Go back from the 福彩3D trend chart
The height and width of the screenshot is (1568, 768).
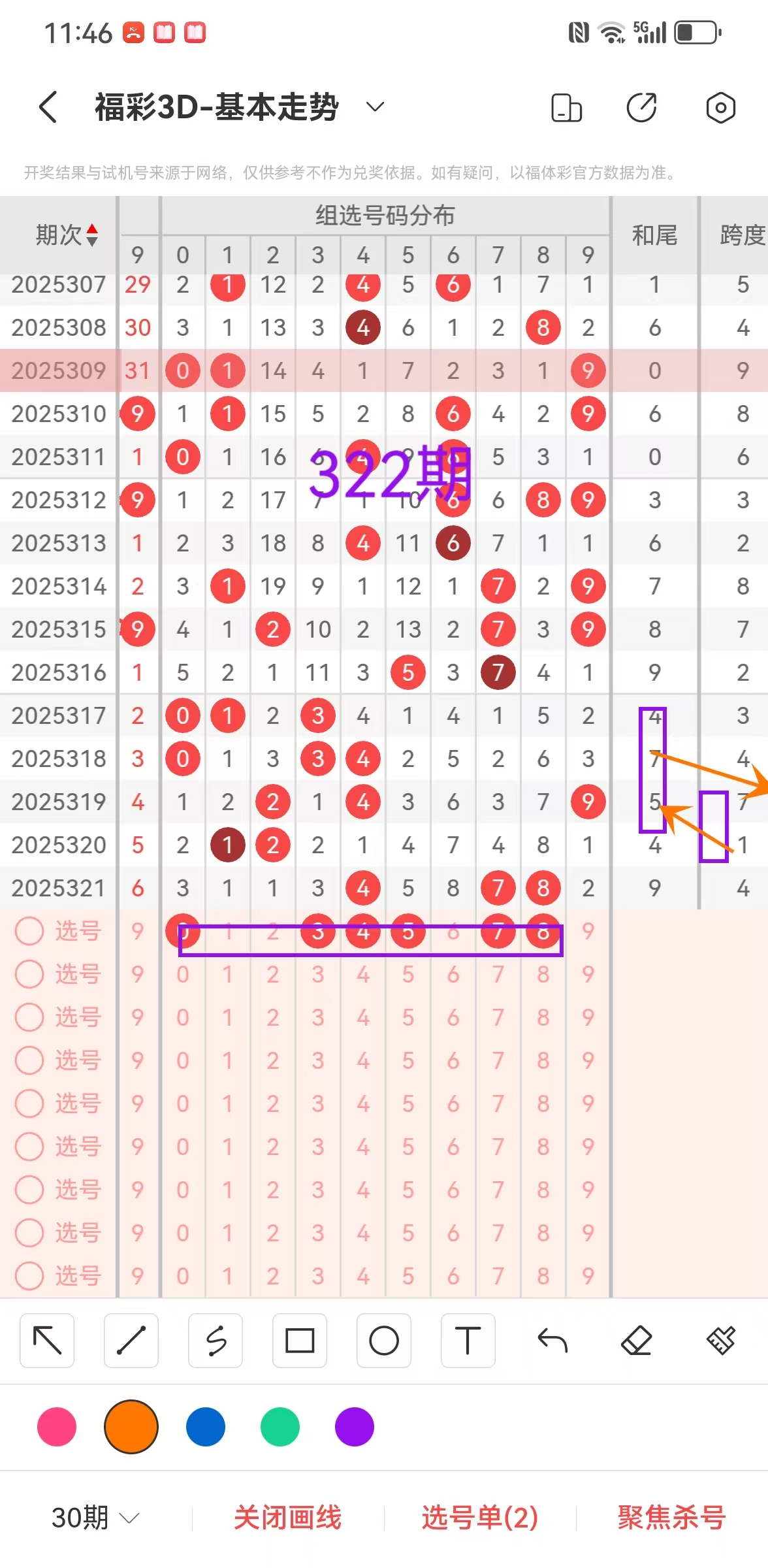[48, 106]
